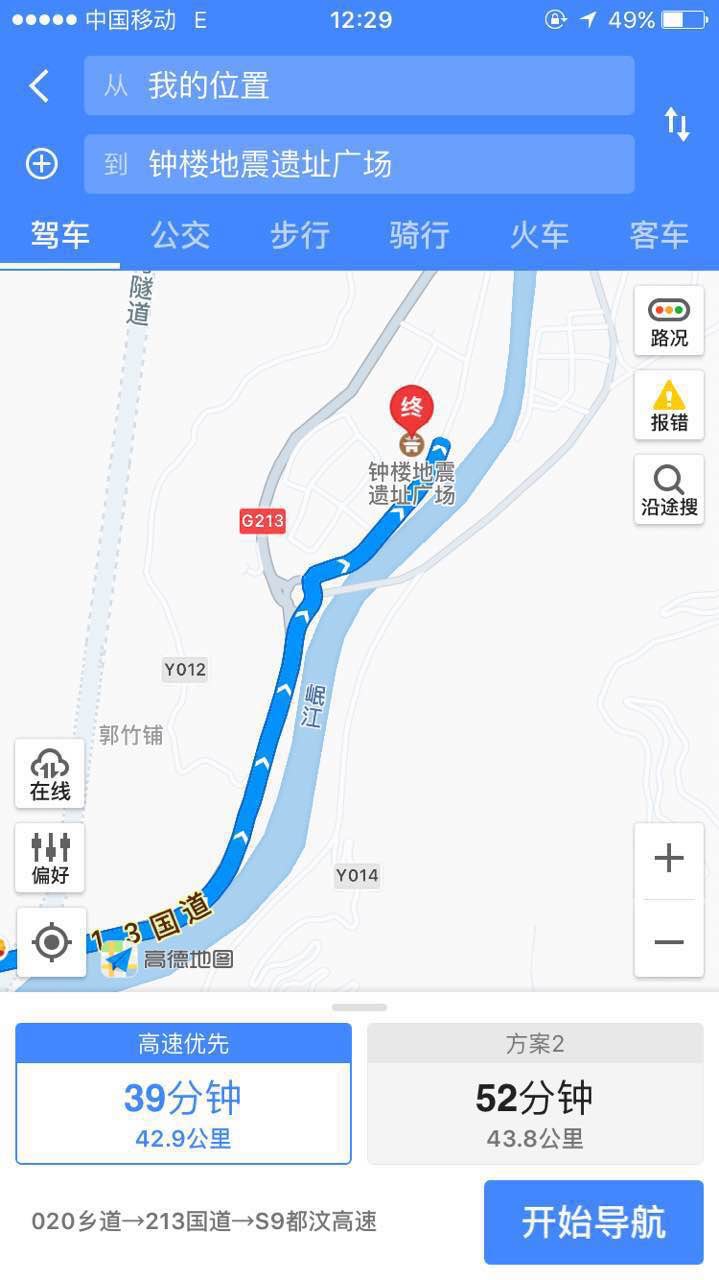719x1280 pixels.
Task: Add a waypoint with the plus icon
Action: (x=41, y=164)
